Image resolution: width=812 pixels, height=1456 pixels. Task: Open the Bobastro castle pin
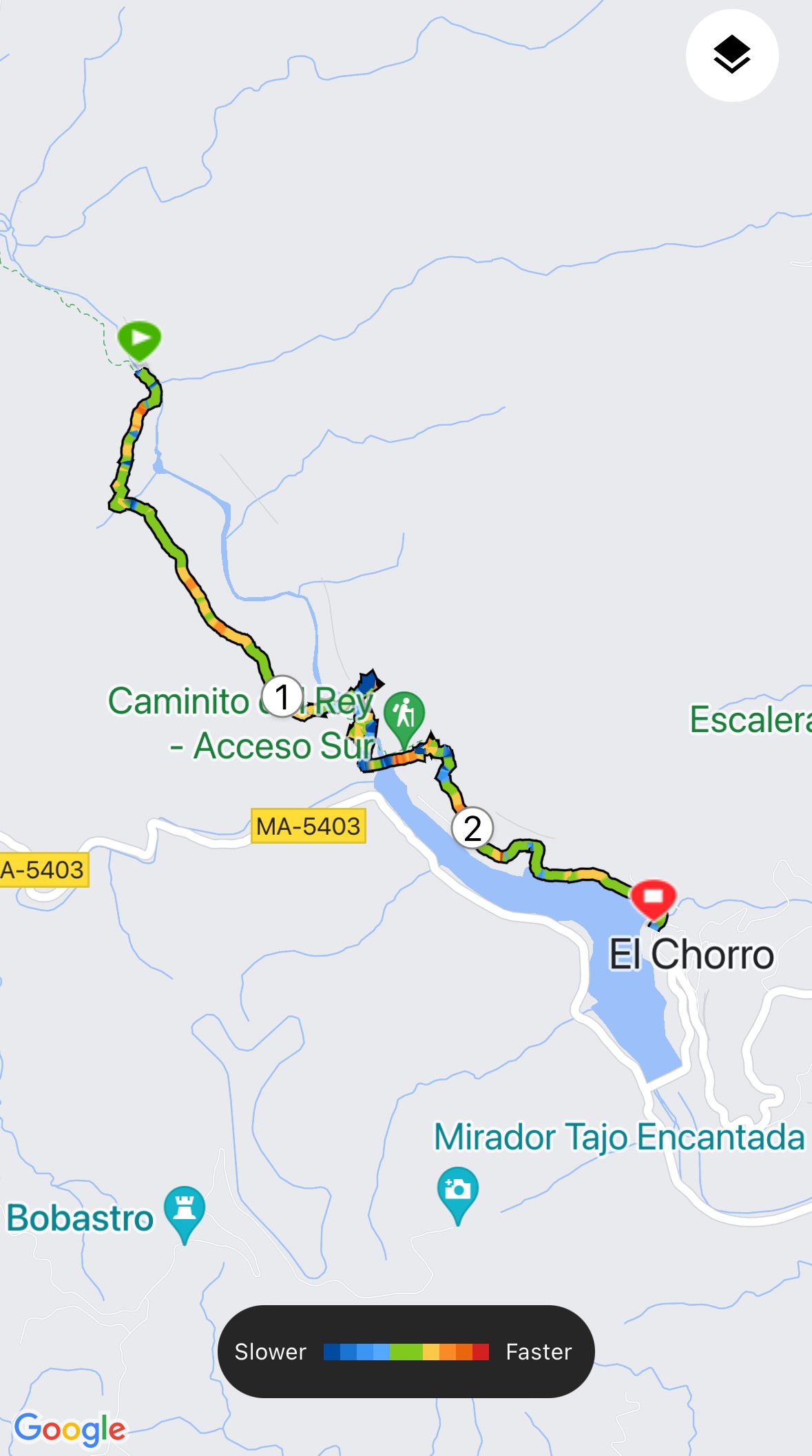tap(185, 1210)
